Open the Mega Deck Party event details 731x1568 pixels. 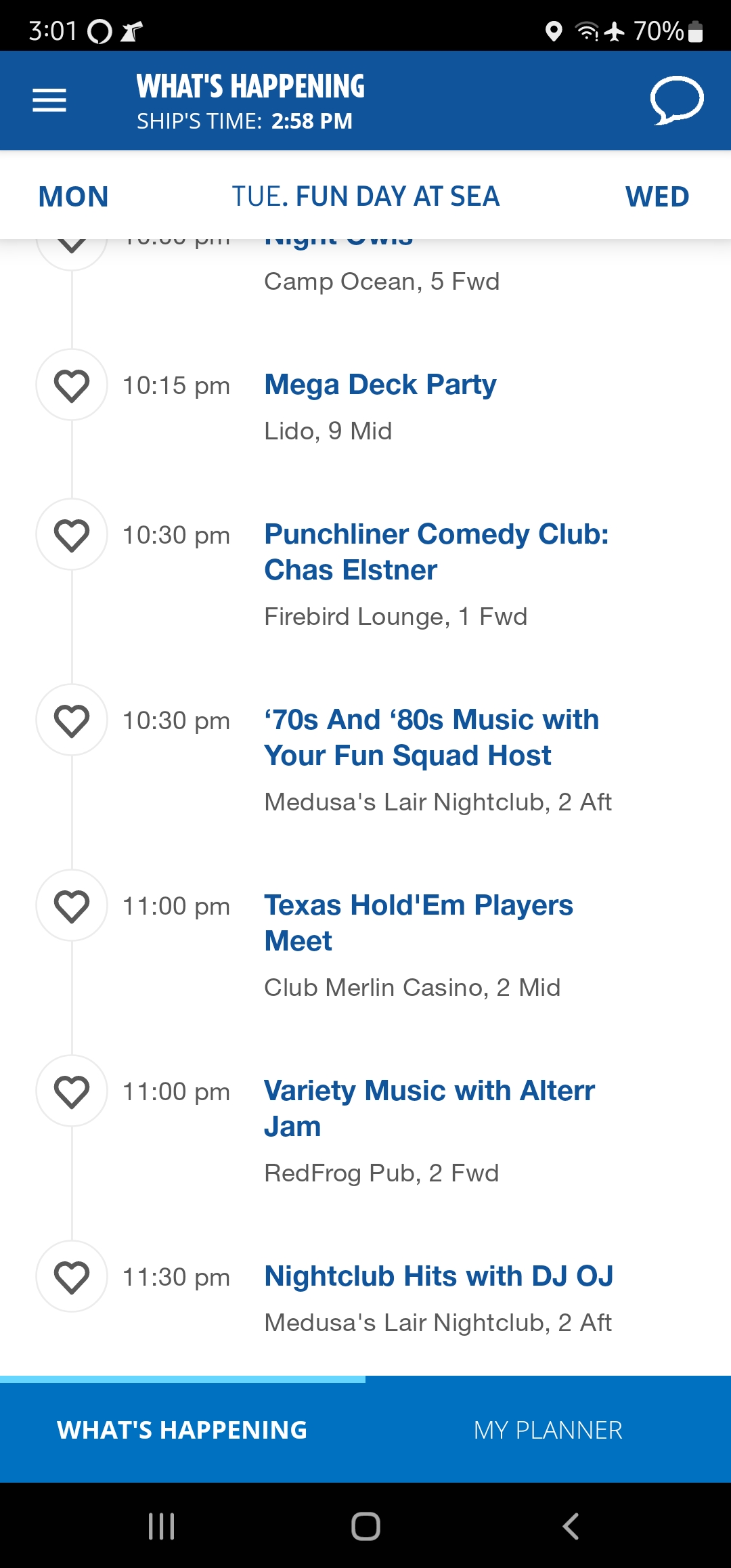tap(380, 385)
